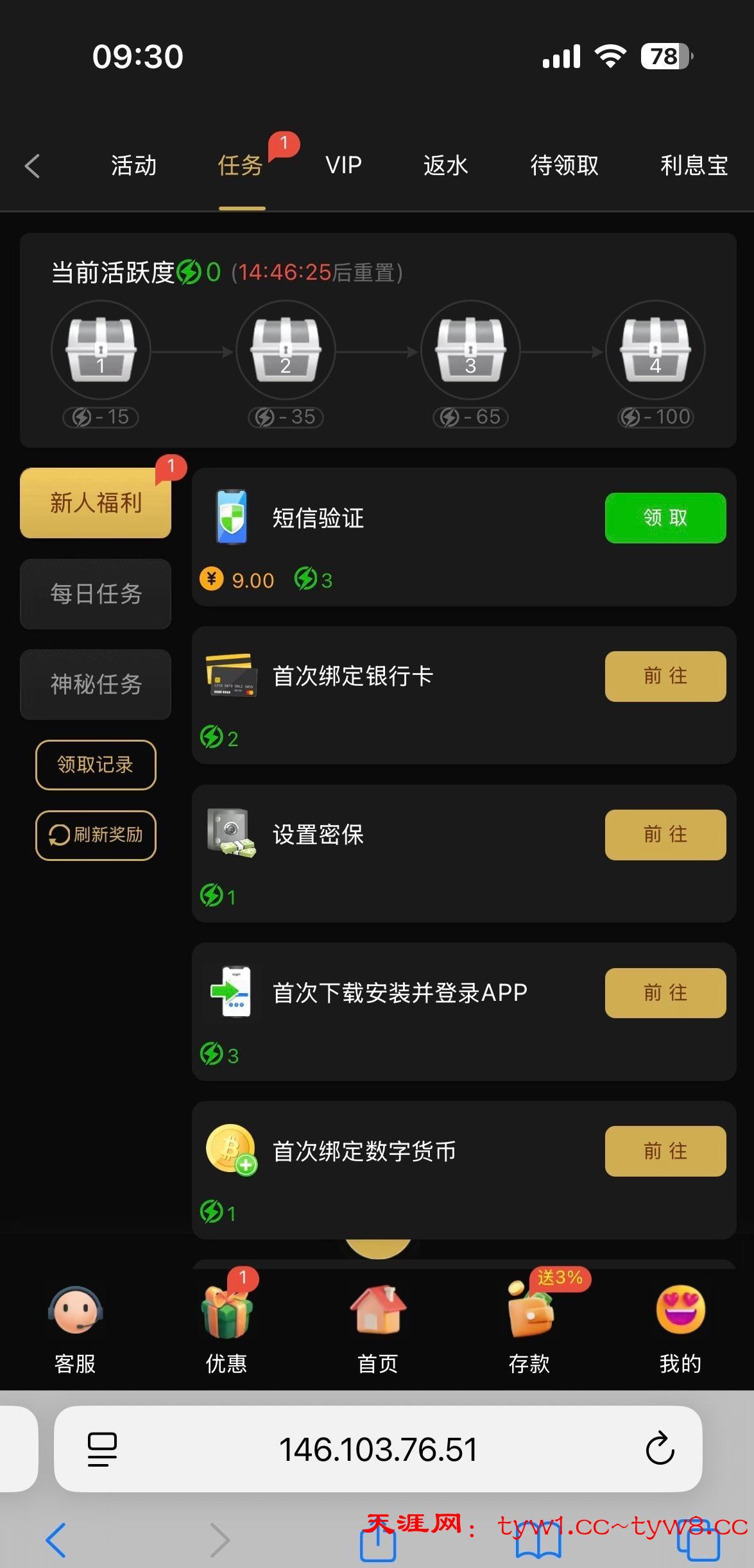Select the 神秘任务 category

point(96,684)
